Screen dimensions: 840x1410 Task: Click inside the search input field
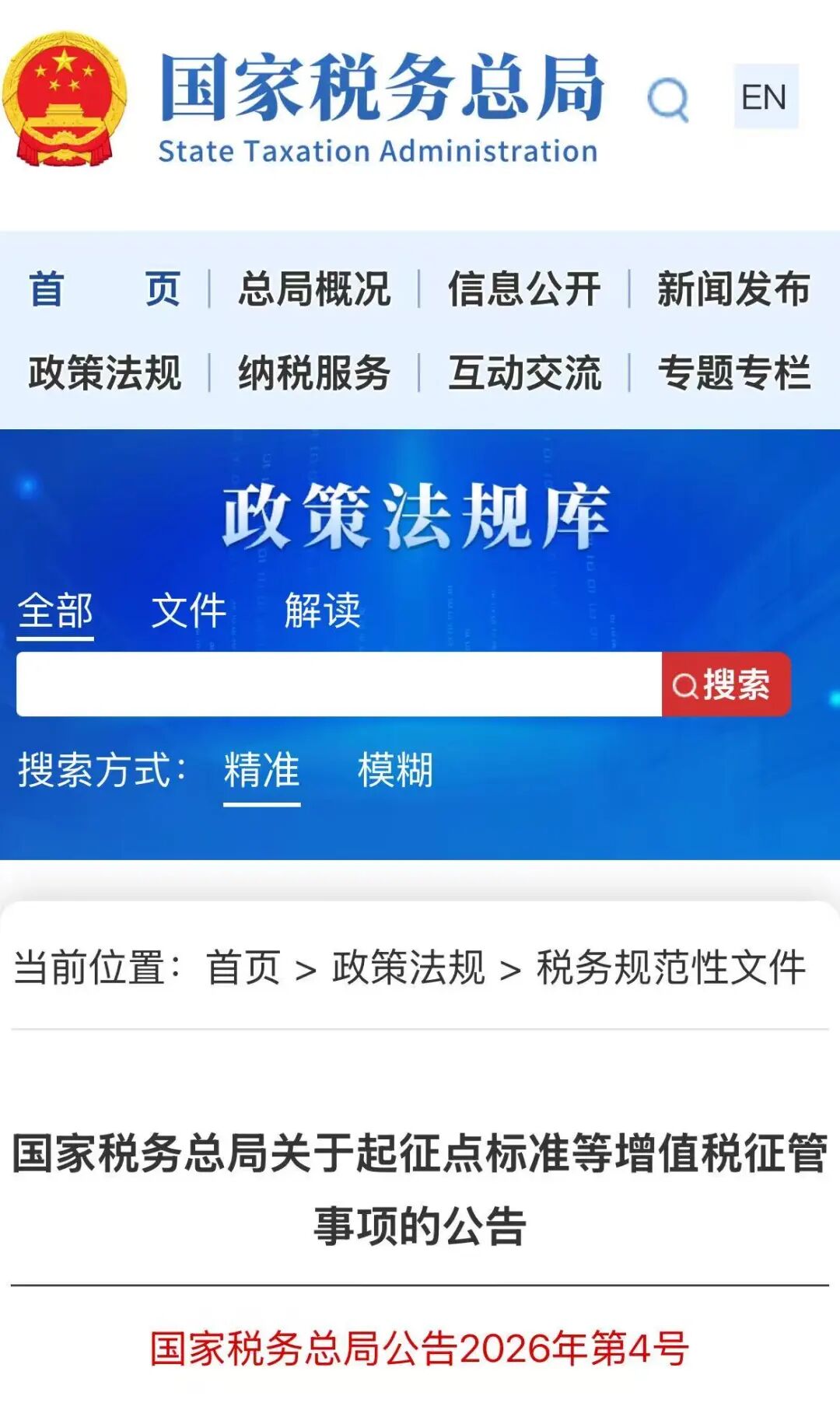click(334, 685)
